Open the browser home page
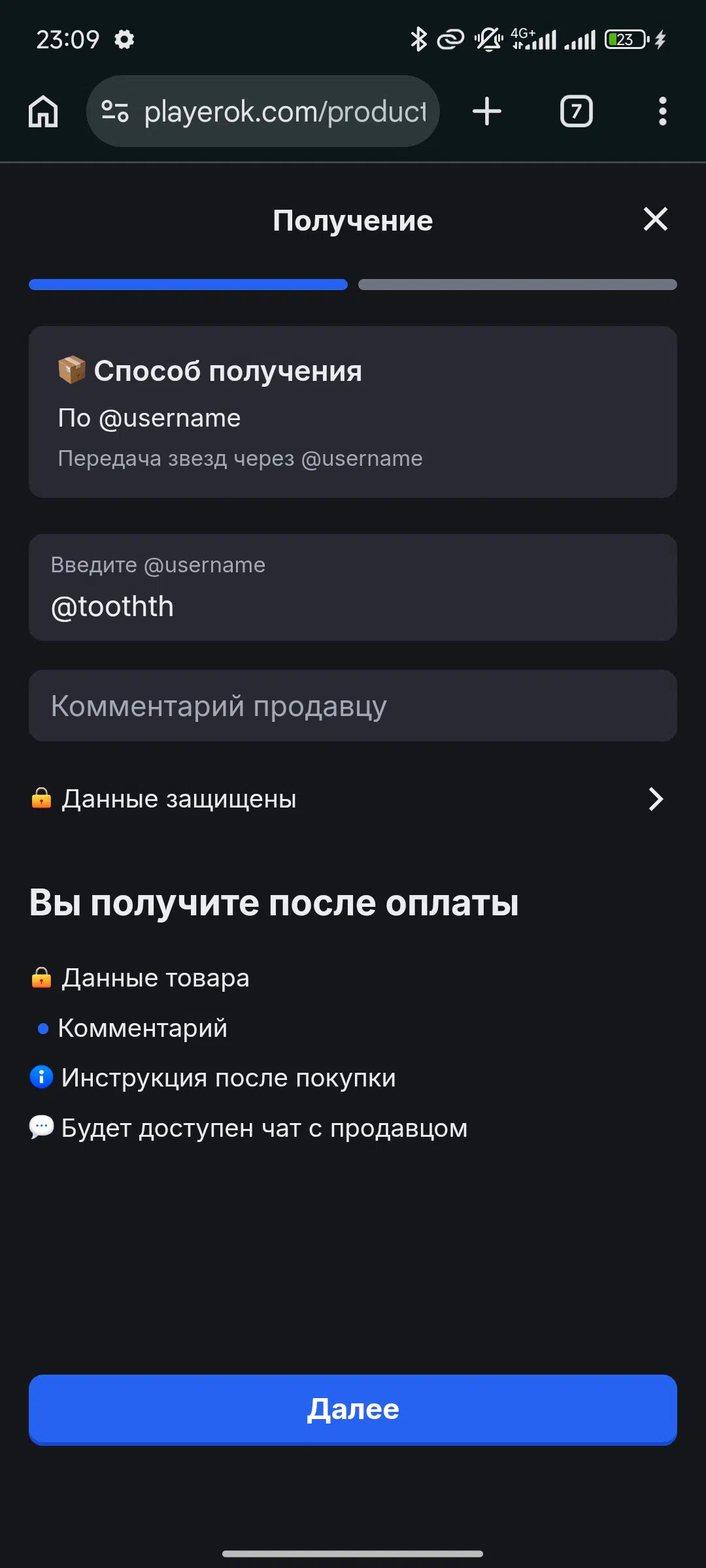The image size is (706, 1568). tap(43, 111)
